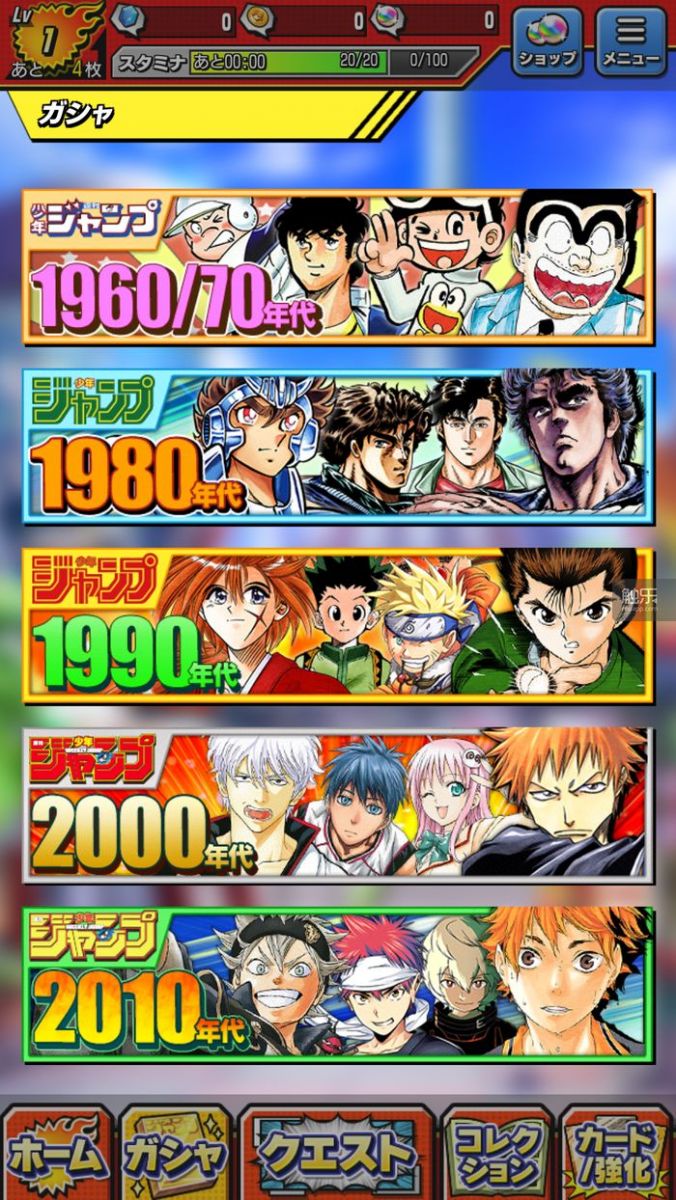The image size is (676, 1200).
Task: Go to the ホーム tab
Action: click(x=58, y=1155)
